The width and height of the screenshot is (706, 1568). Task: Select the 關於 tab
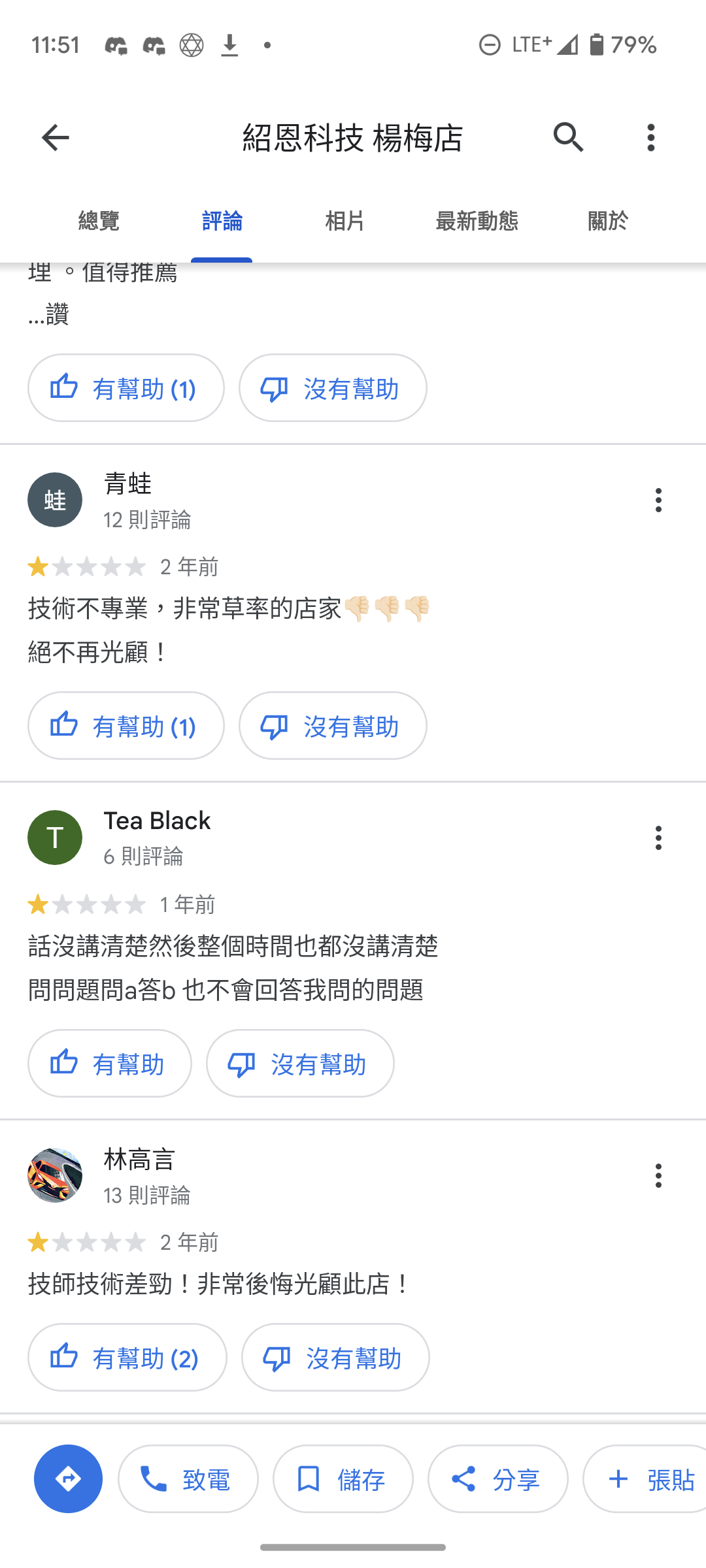(x=607, y=221)
